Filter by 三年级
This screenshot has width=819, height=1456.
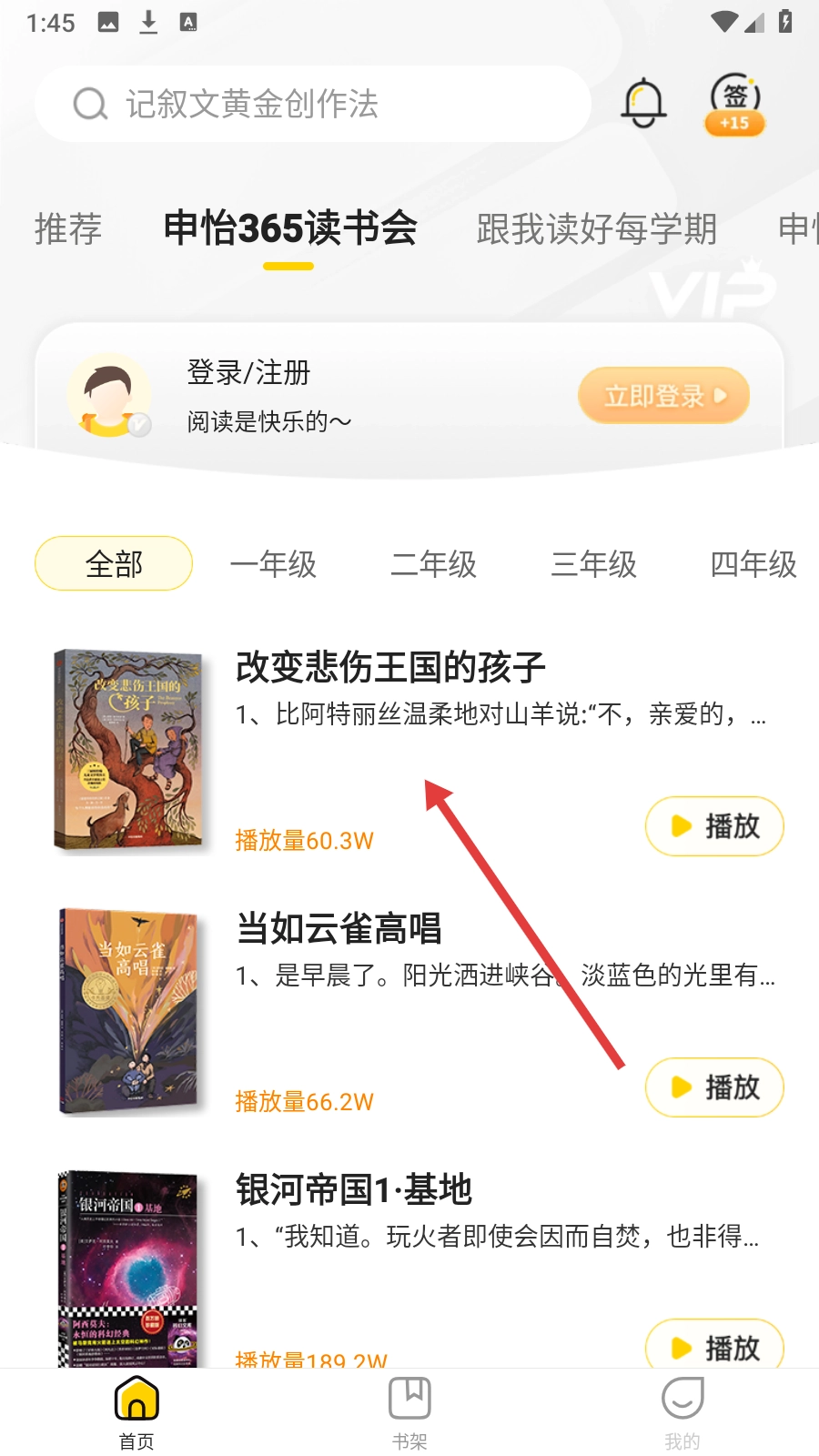pos(593,564)
